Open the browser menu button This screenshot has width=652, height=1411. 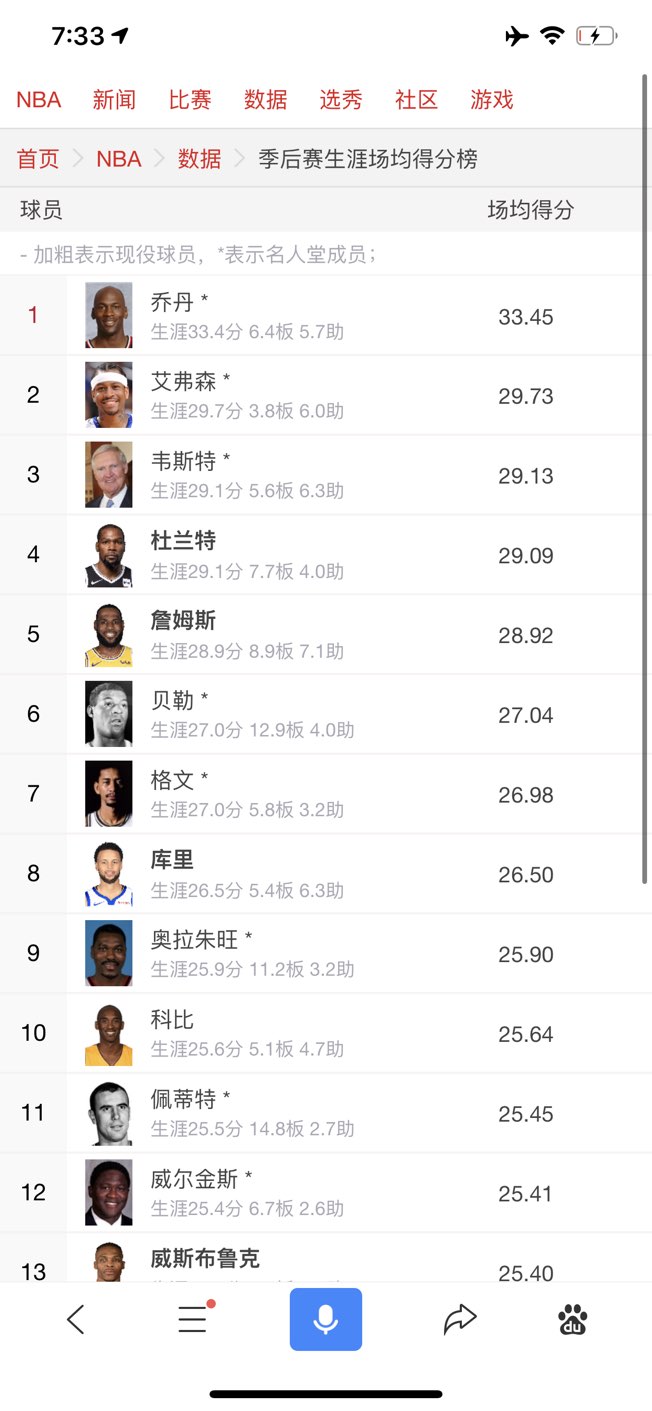click(x=192, y=1320)
